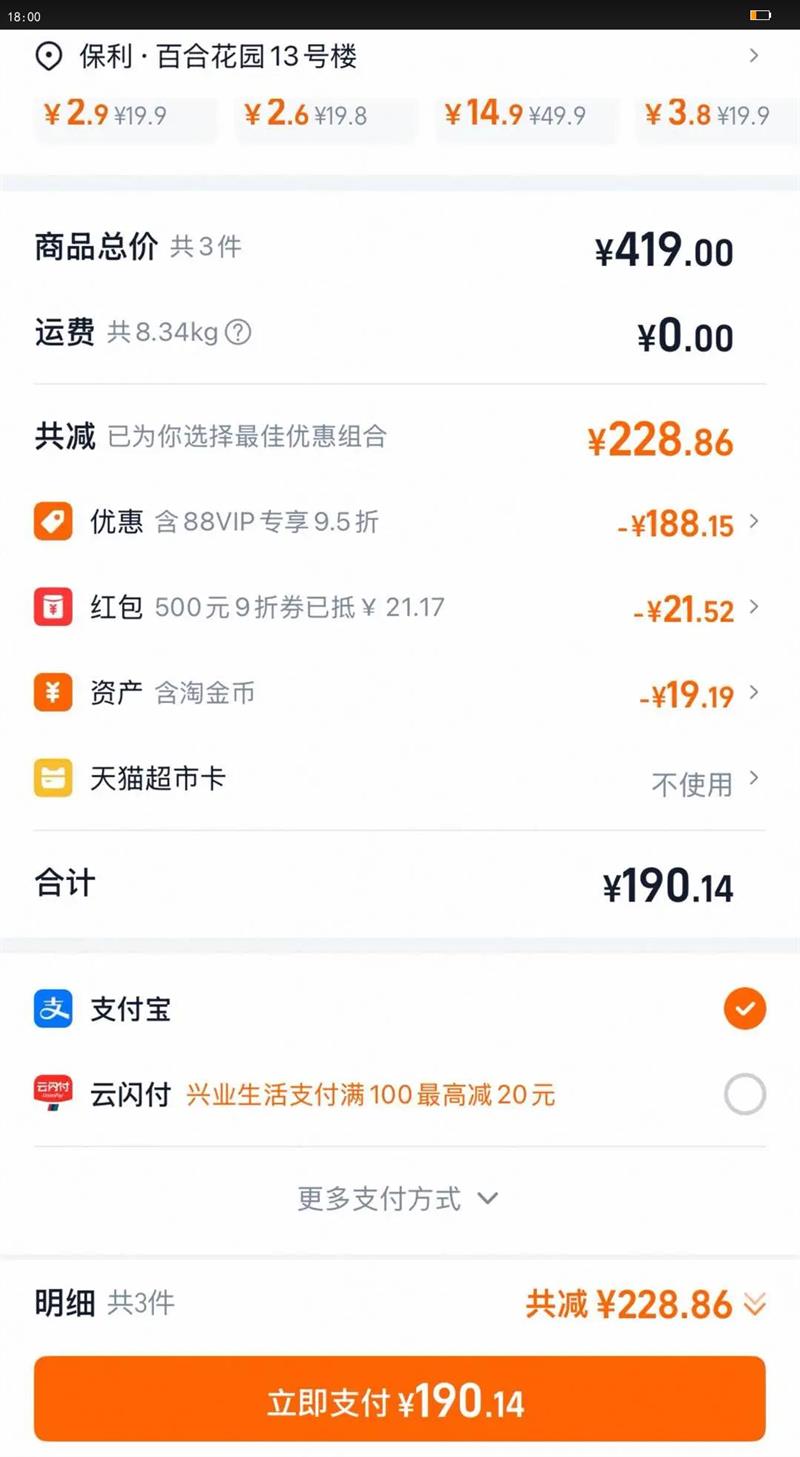Expand 更多支付方式
The height and width of the screenshot is (1457, 800).
pos(398,1198)
